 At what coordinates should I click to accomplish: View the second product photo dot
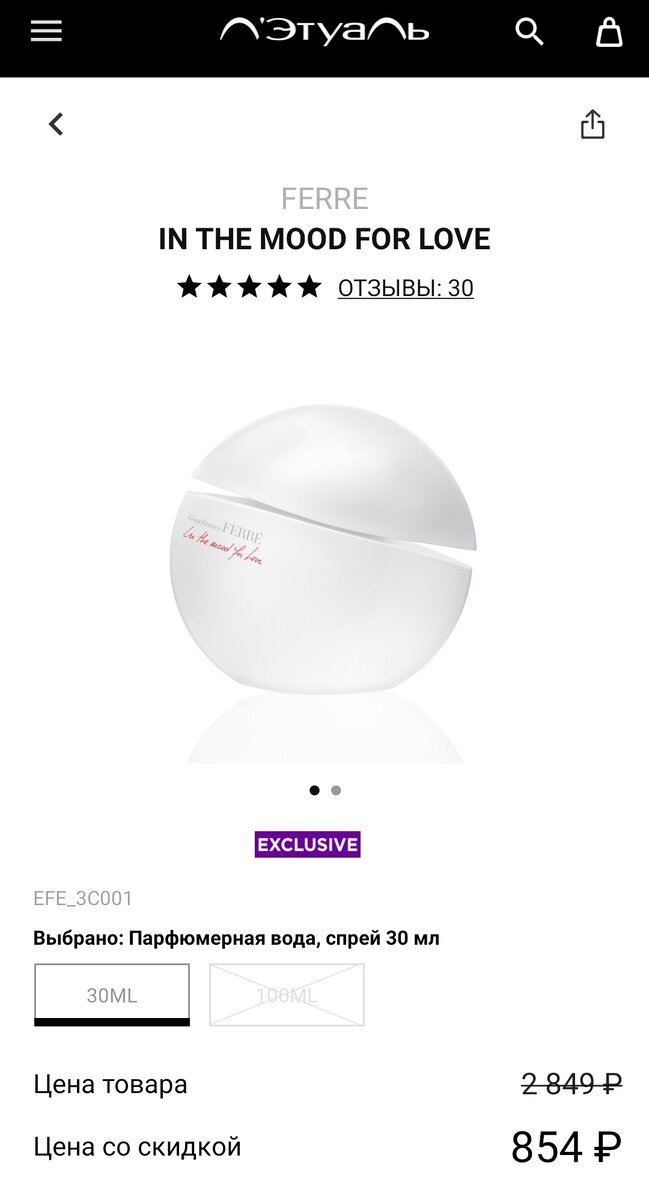pos(336,790)
